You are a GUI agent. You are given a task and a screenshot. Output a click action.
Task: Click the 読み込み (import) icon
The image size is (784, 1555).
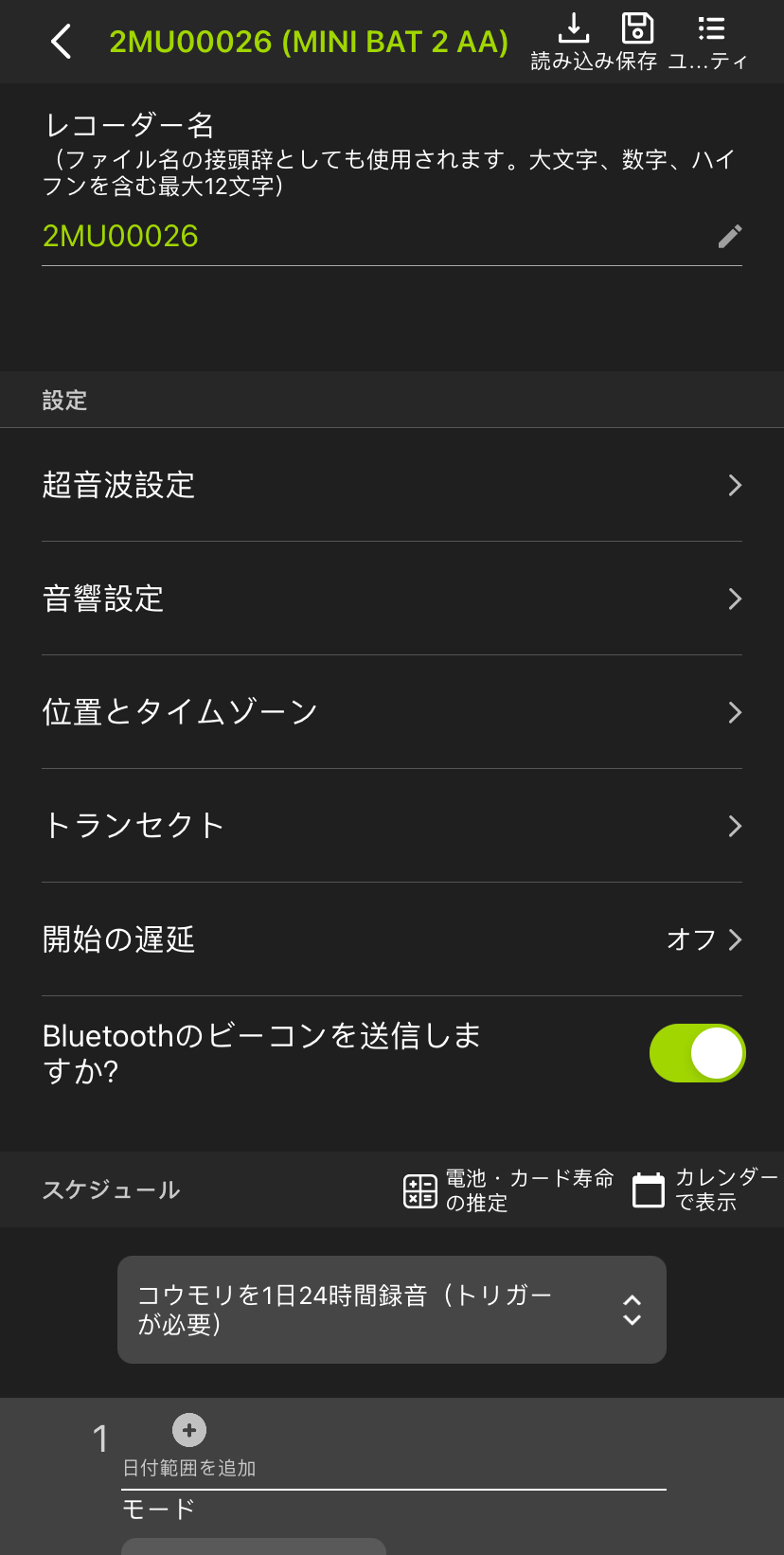(572, 29)
